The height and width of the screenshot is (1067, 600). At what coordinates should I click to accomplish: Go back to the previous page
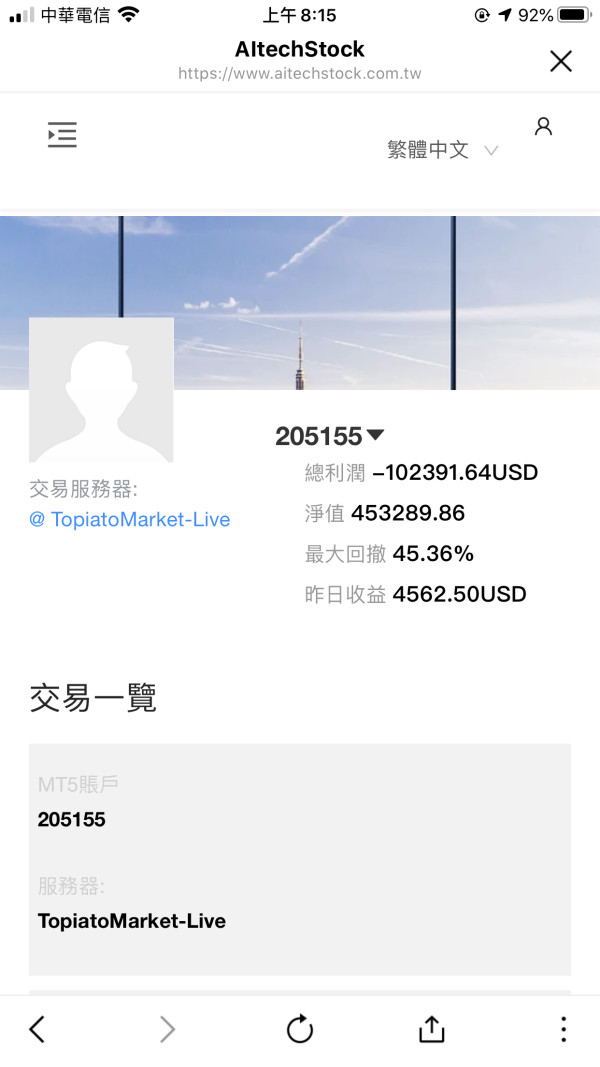(x=37, y=1029)
